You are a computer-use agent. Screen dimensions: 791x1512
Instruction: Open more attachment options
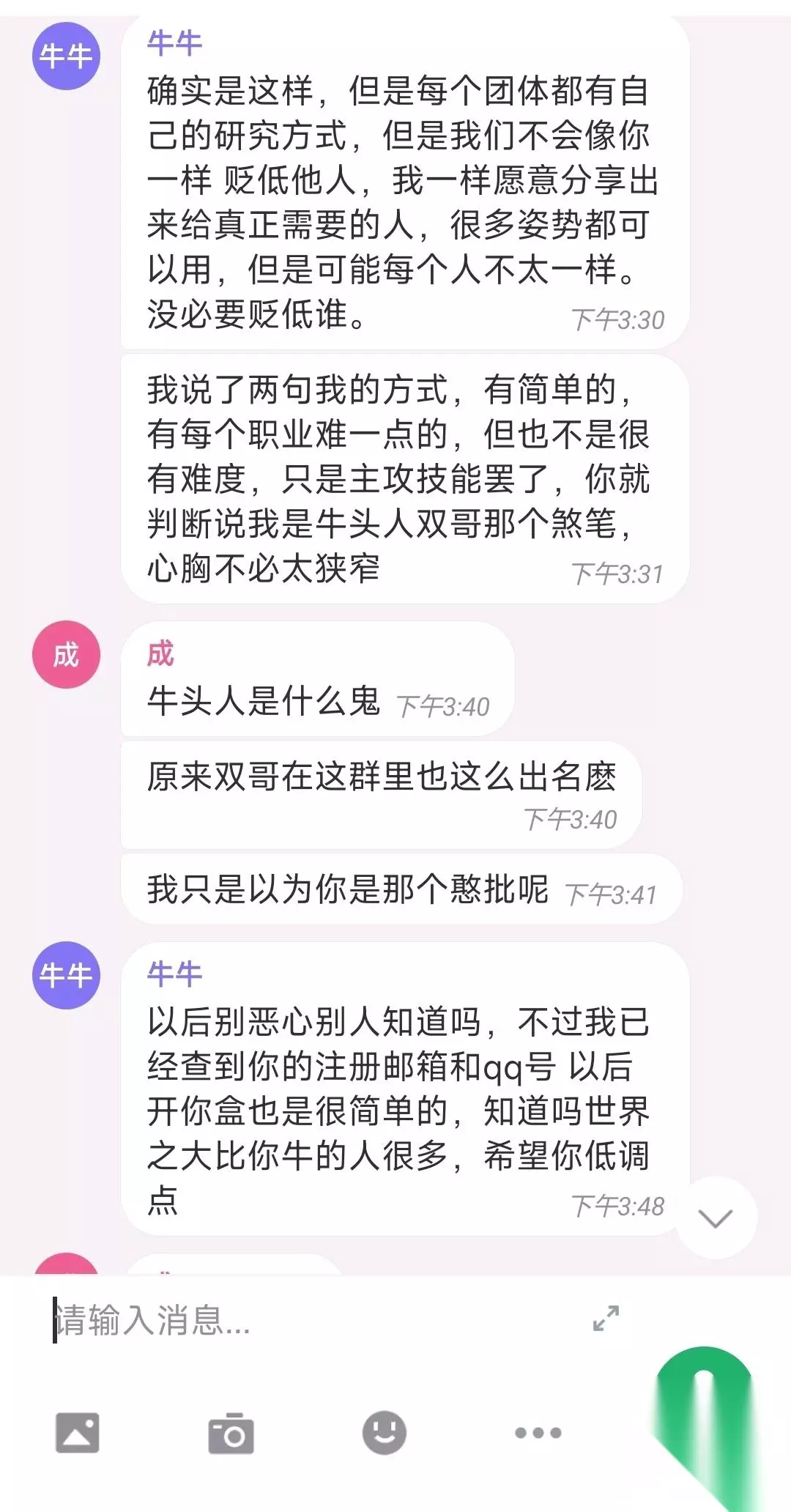pos(538,1433)
